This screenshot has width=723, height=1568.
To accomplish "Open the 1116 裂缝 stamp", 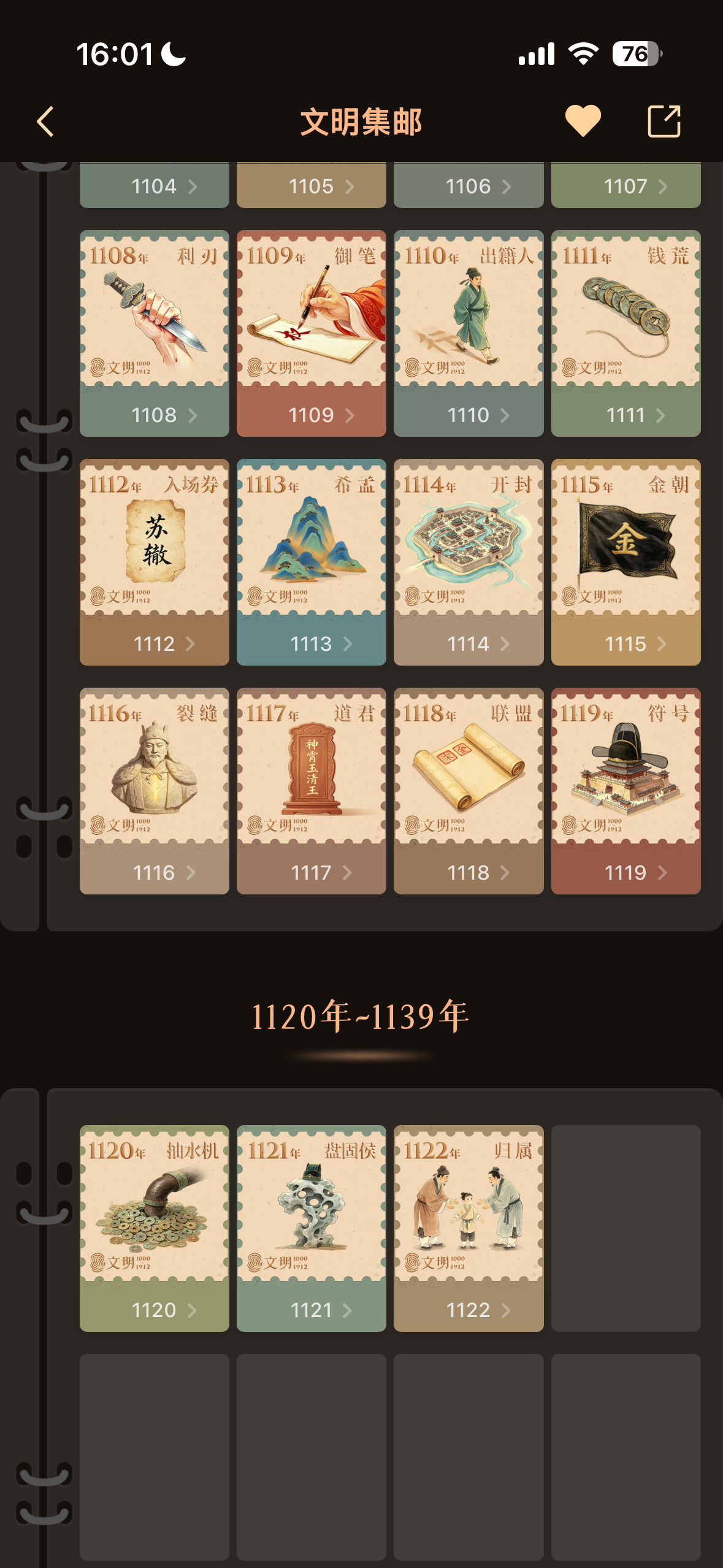I will [155, 791].
